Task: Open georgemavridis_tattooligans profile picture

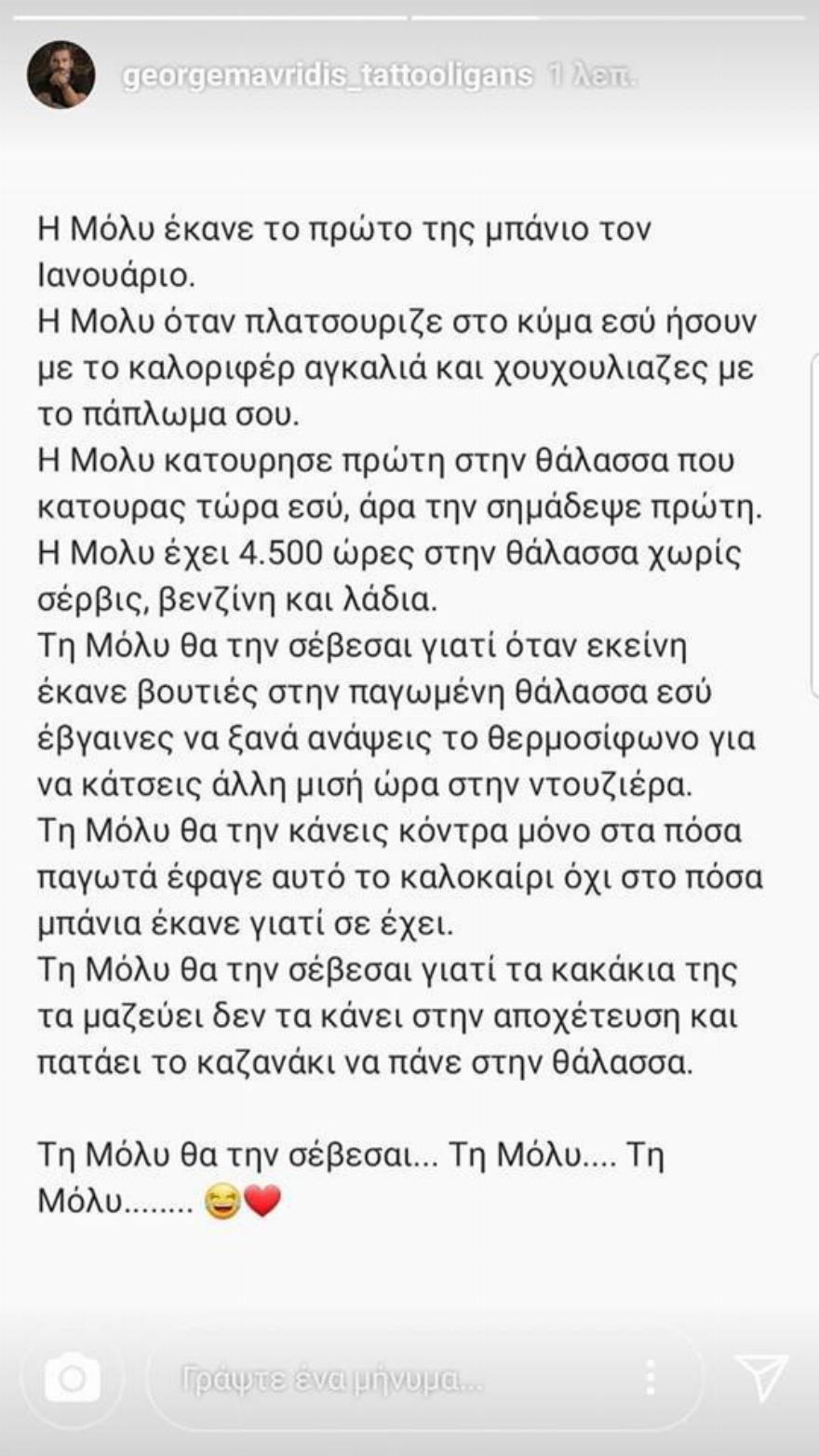Action: pyautogui.click(x=60, y=75)
